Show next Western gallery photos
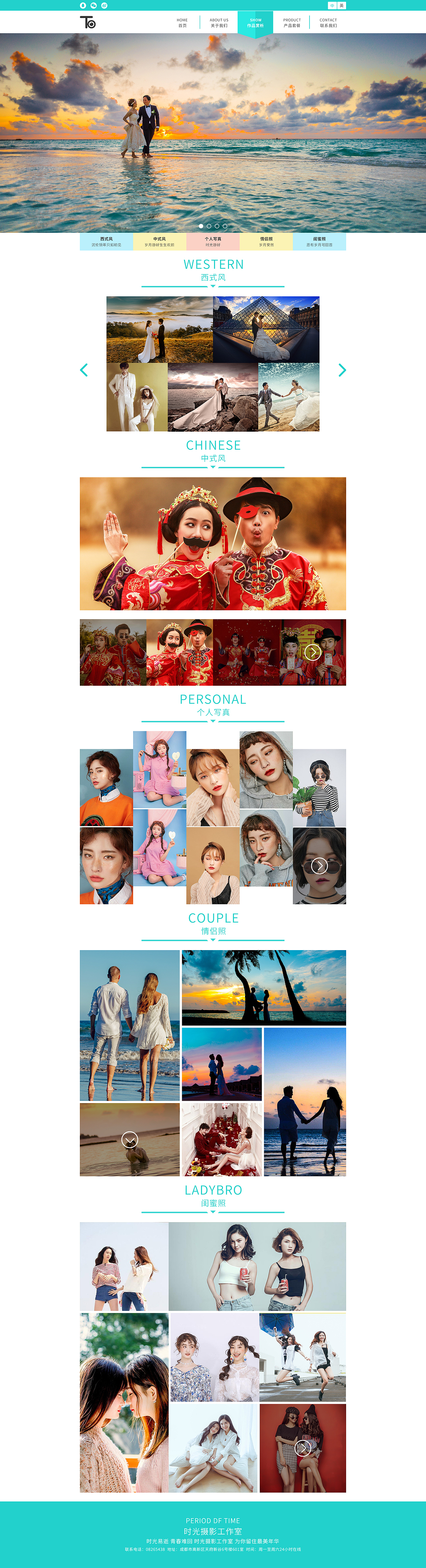 click(x=342, y=370)
